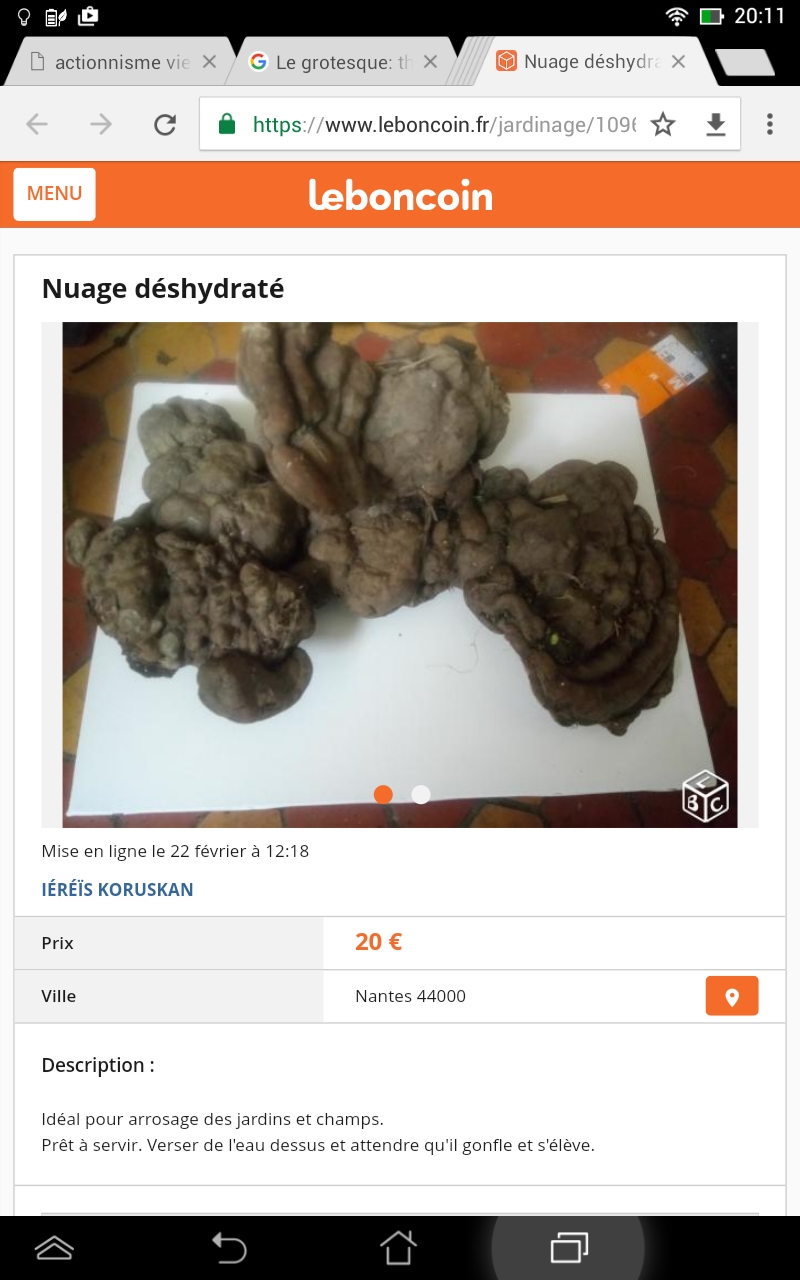
Task: Bookmark this page with the star icon
Action: 663,124
